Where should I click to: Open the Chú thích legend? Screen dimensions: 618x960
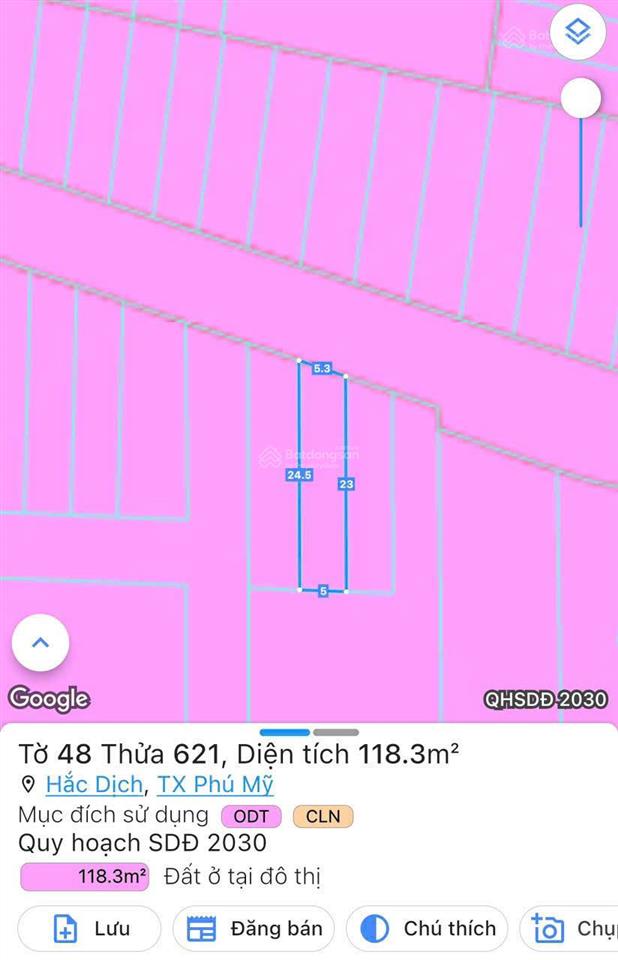[427, 928]
